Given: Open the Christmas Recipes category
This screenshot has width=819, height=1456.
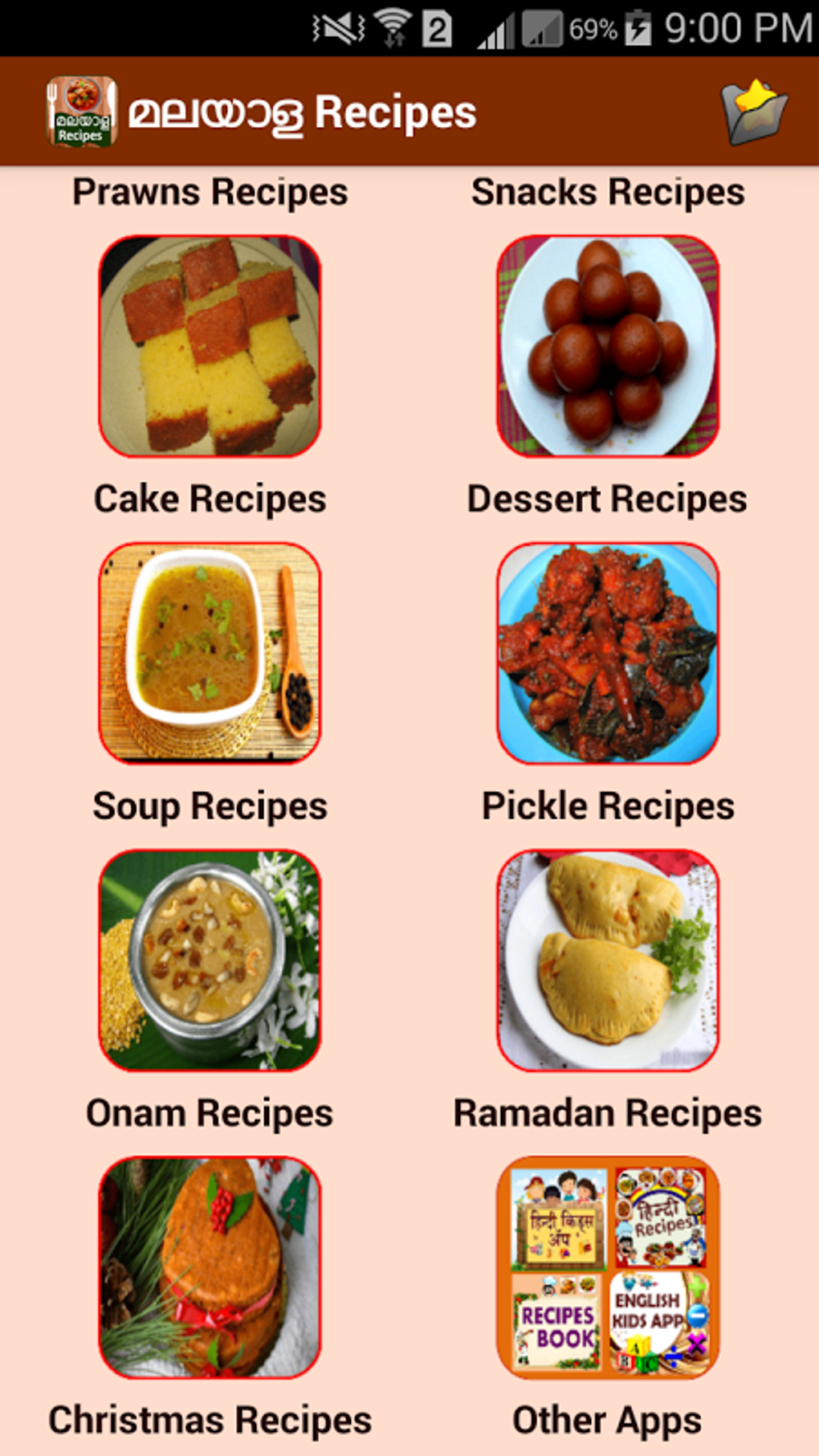Looking at the screenshot, I should coord(210,1420).
